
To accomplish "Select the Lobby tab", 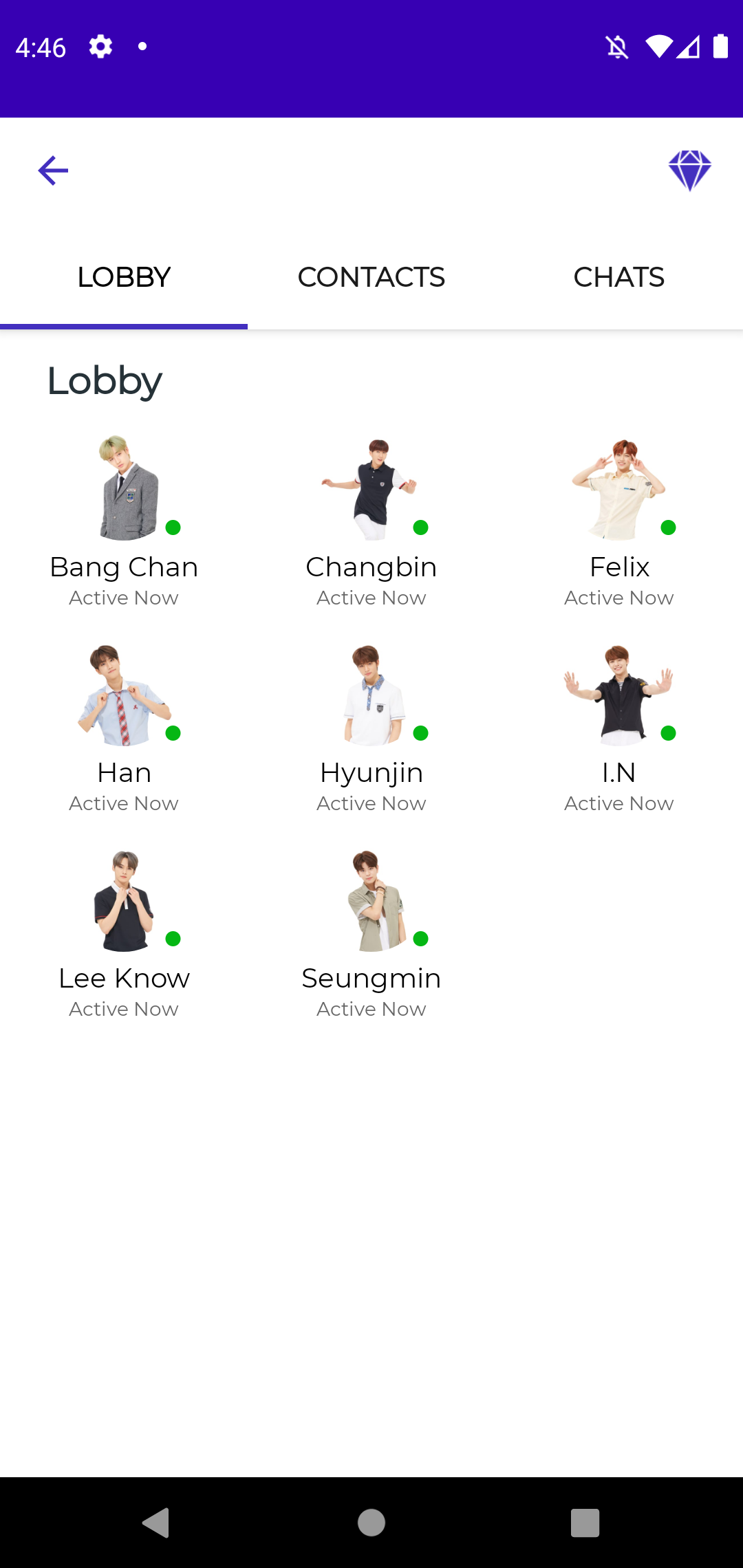I will [124, 277].
